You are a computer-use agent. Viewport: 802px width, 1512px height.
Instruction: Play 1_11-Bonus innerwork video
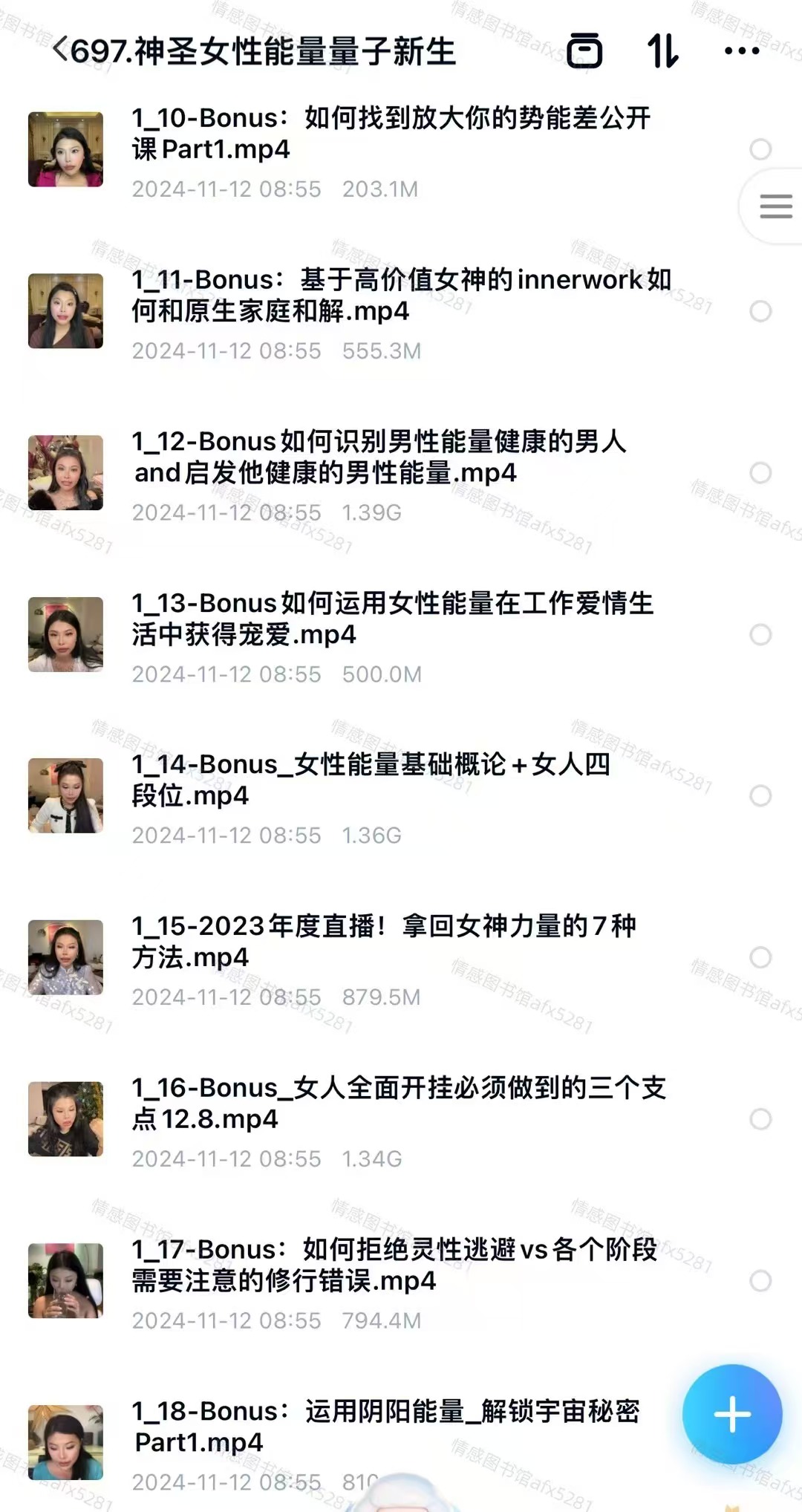click(x=401, y=295)
